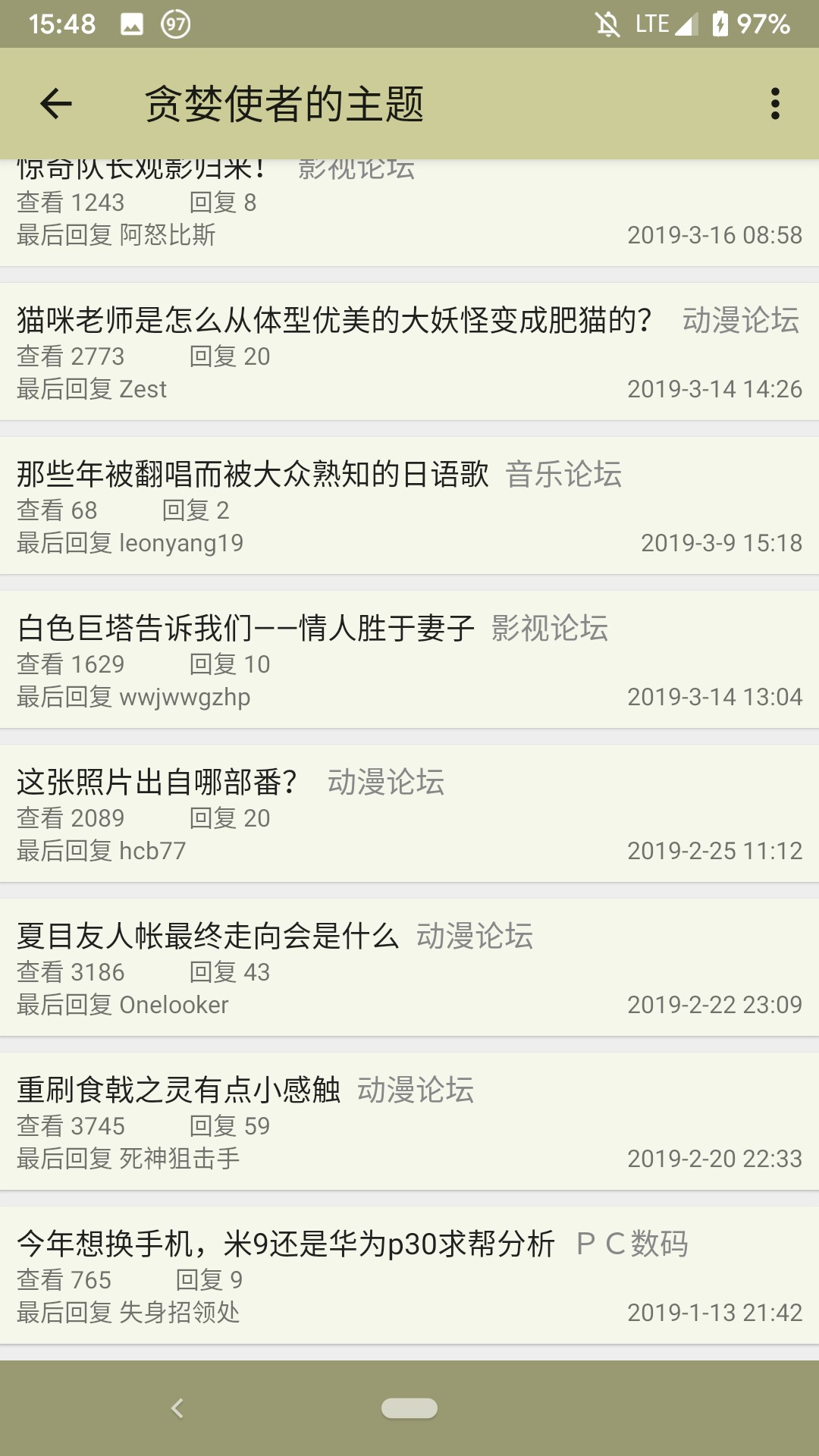Open the thread 夏目友人帐最终走向会是什么
Viewport: 819px width, 1456px height.
point(208,937)
